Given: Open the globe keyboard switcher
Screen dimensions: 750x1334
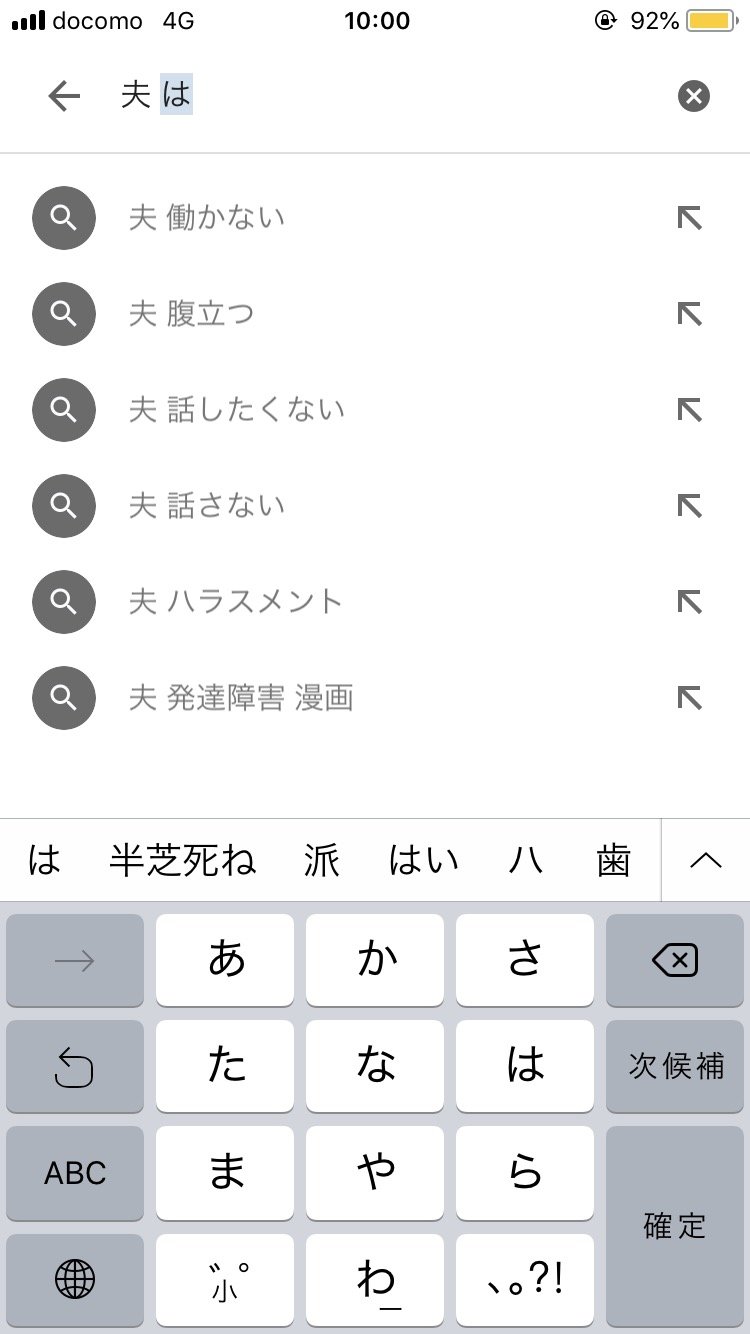Looking at the screenshot, I should point(75,1279).
